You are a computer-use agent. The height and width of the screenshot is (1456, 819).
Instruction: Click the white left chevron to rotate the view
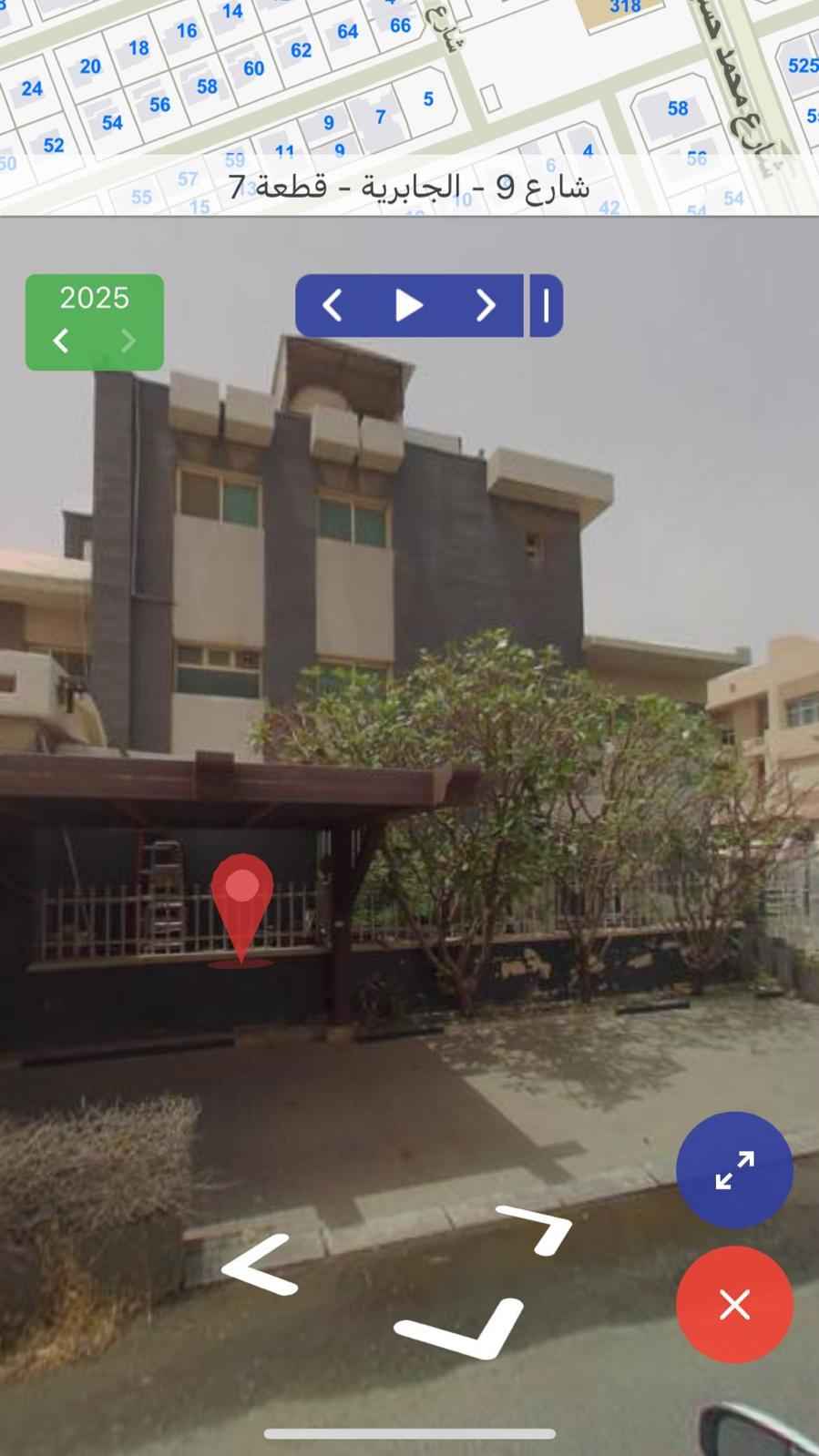click(x=261, y=1264)
